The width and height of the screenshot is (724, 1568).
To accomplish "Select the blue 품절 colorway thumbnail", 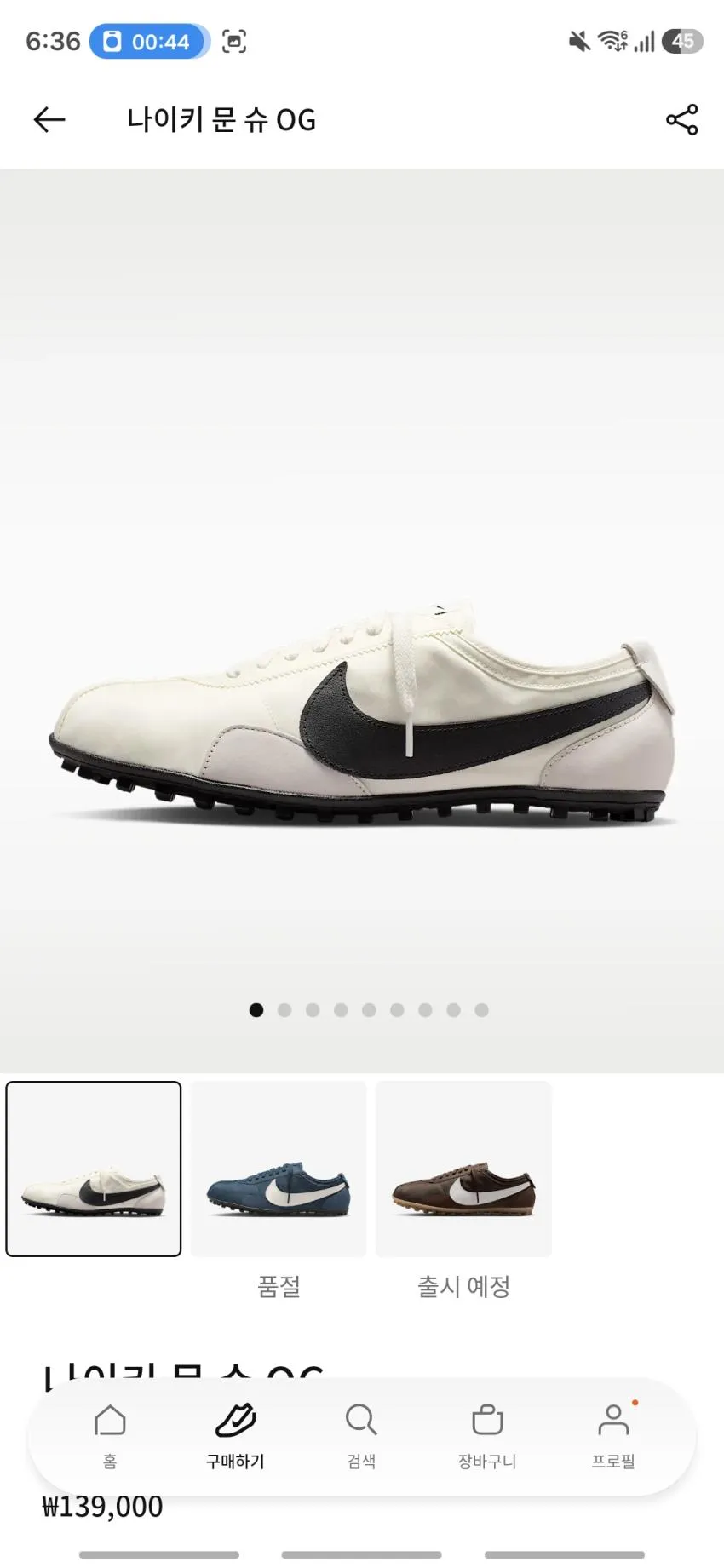I will click(279, 1169).
